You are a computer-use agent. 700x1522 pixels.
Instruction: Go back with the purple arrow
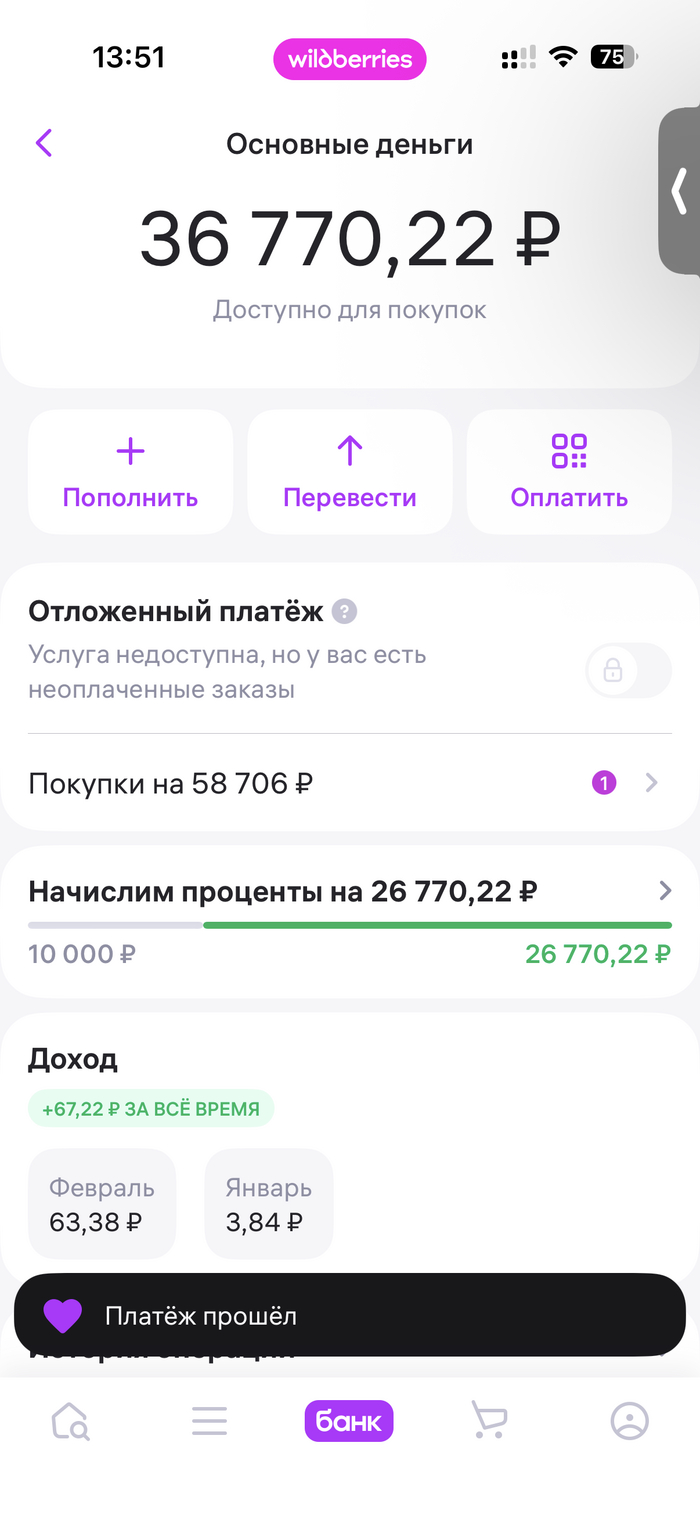(x=44, y=143)
